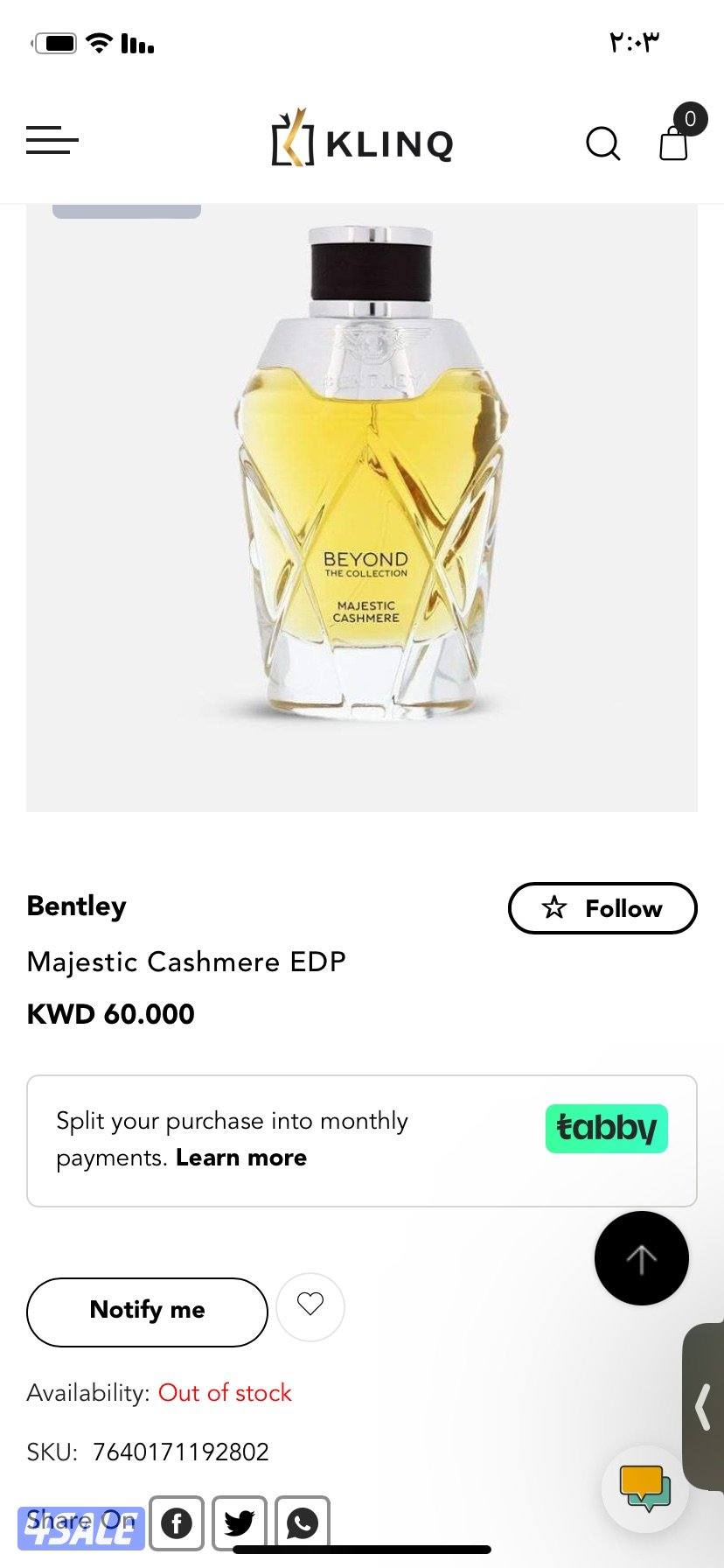724x1568 pixels.
Task: Jump back to top with arrow button
Action: click(x=641, y=1258)
